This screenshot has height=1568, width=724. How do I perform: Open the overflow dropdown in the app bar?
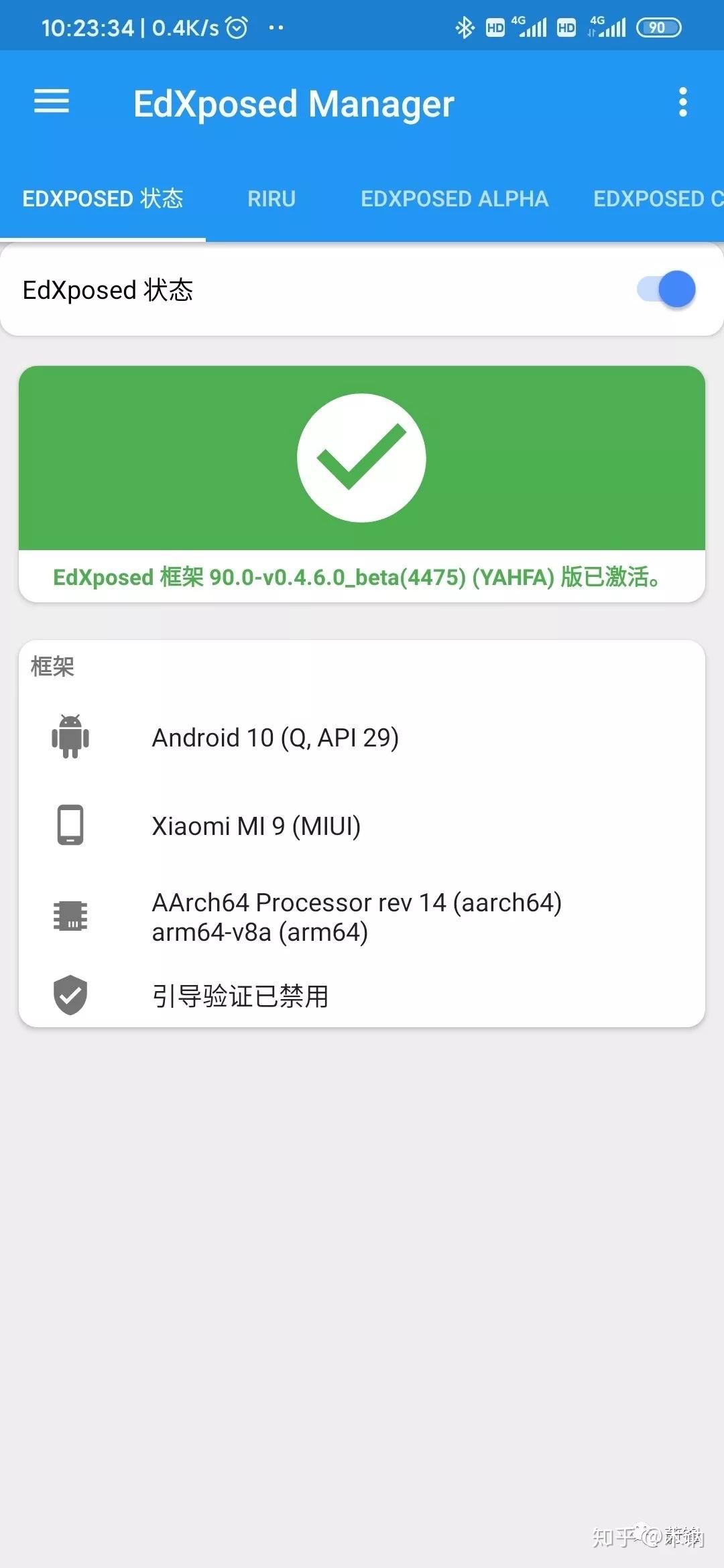[x=683, y=103]
